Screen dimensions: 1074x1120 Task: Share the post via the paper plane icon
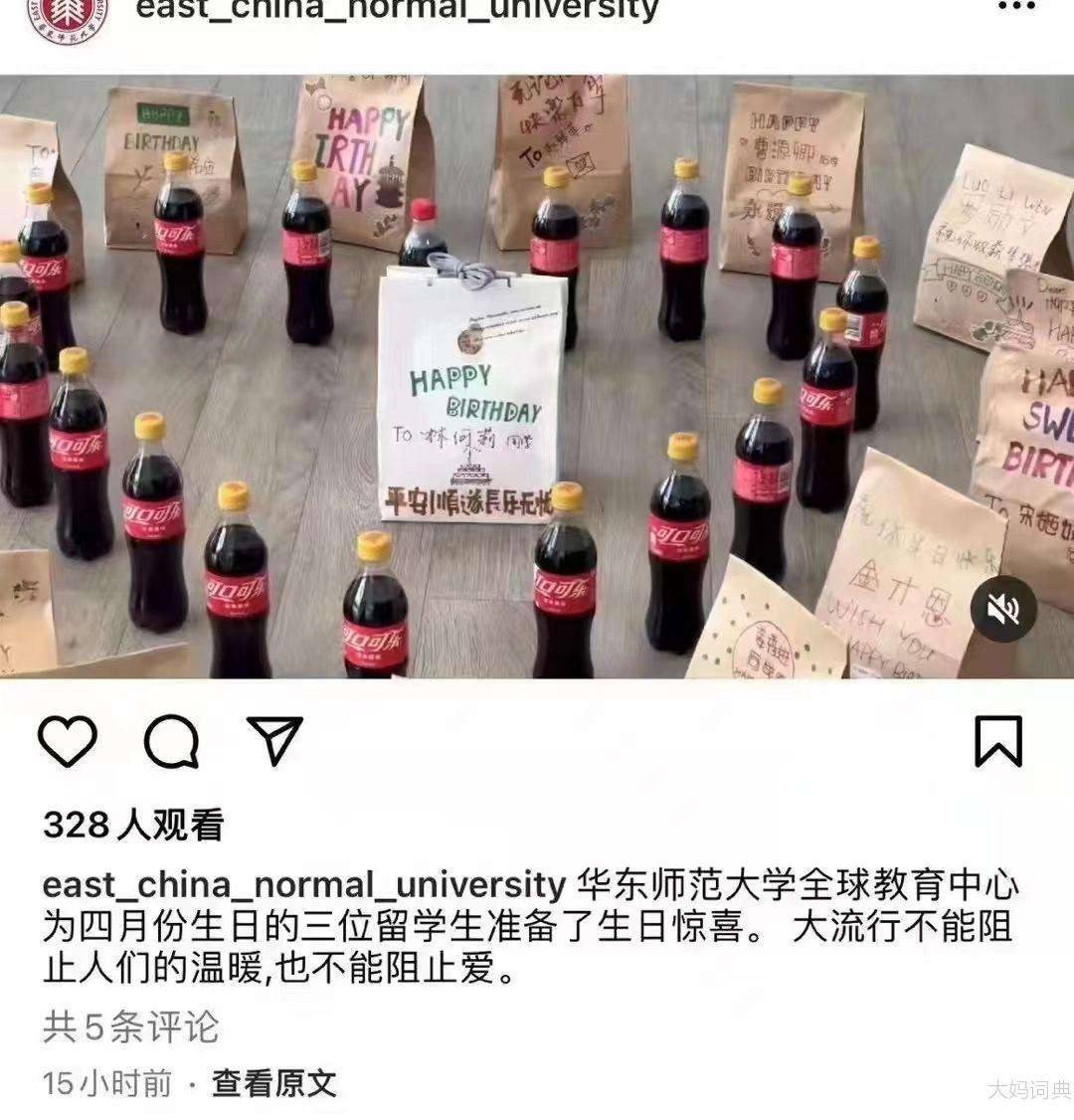coord(274,741)
